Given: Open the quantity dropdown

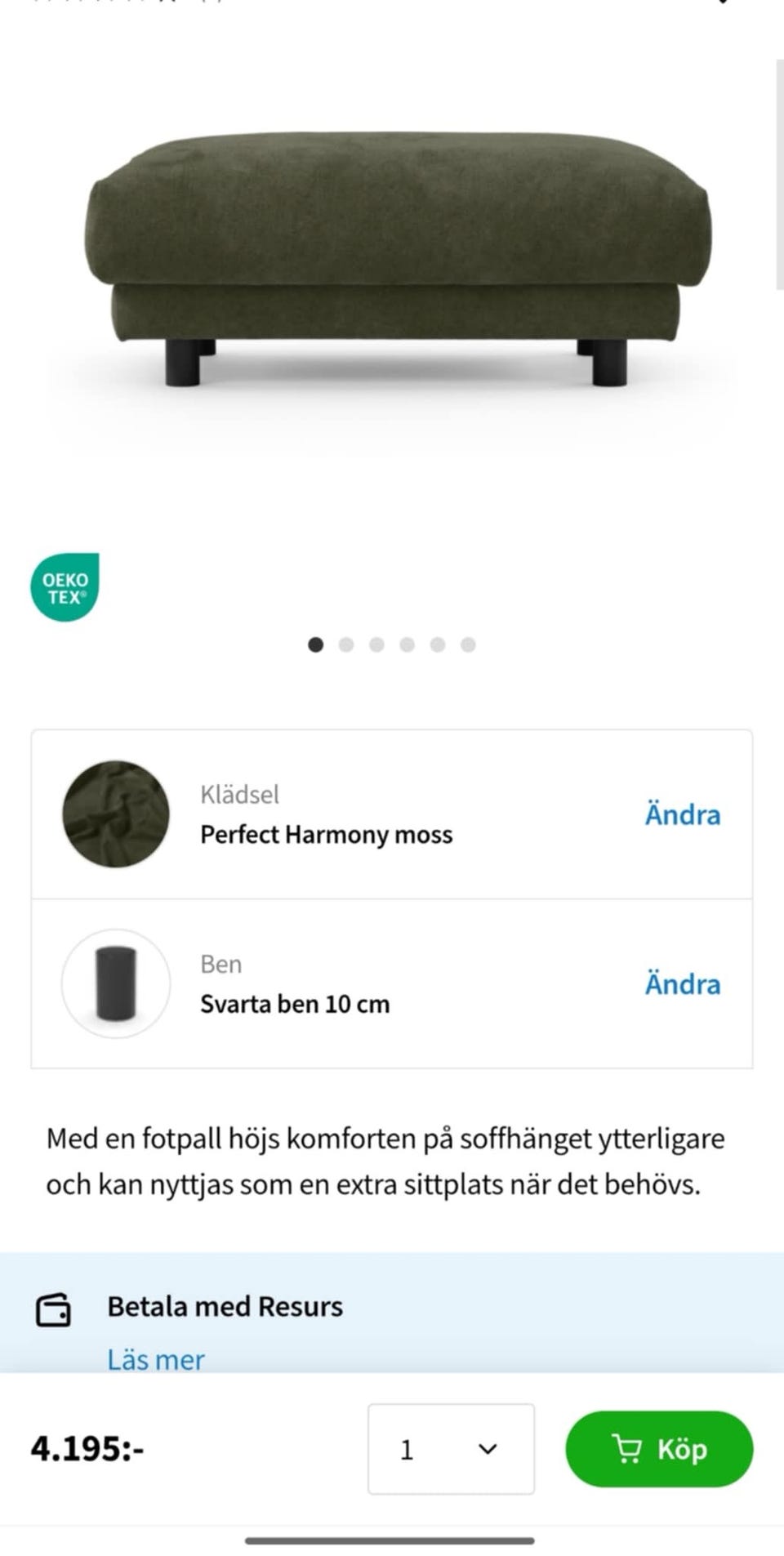Looking at the screenshot, I should [x=451, y=1449].
